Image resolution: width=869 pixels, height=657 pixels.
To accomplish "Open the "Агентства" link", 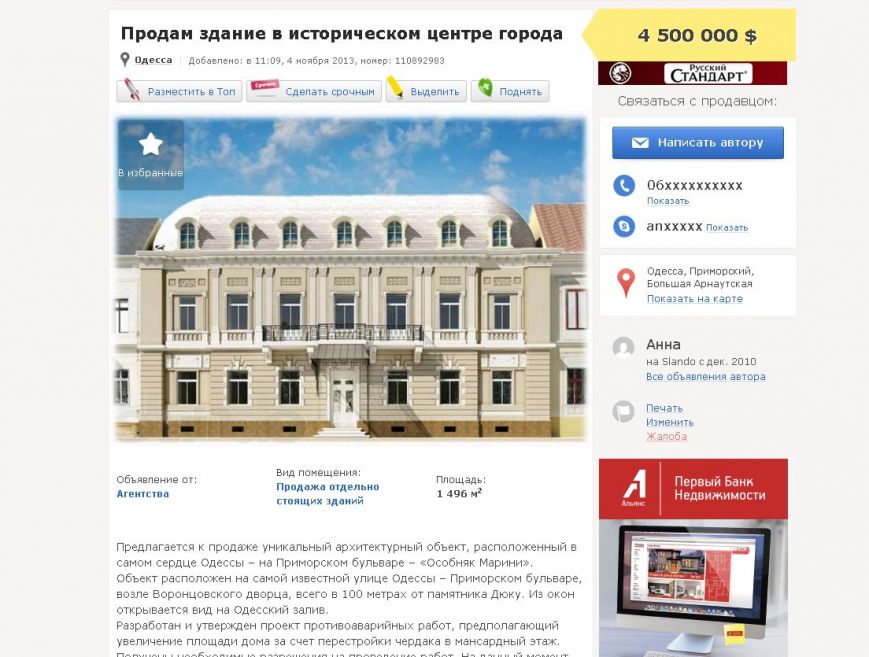I will click(x=143, y=494).
